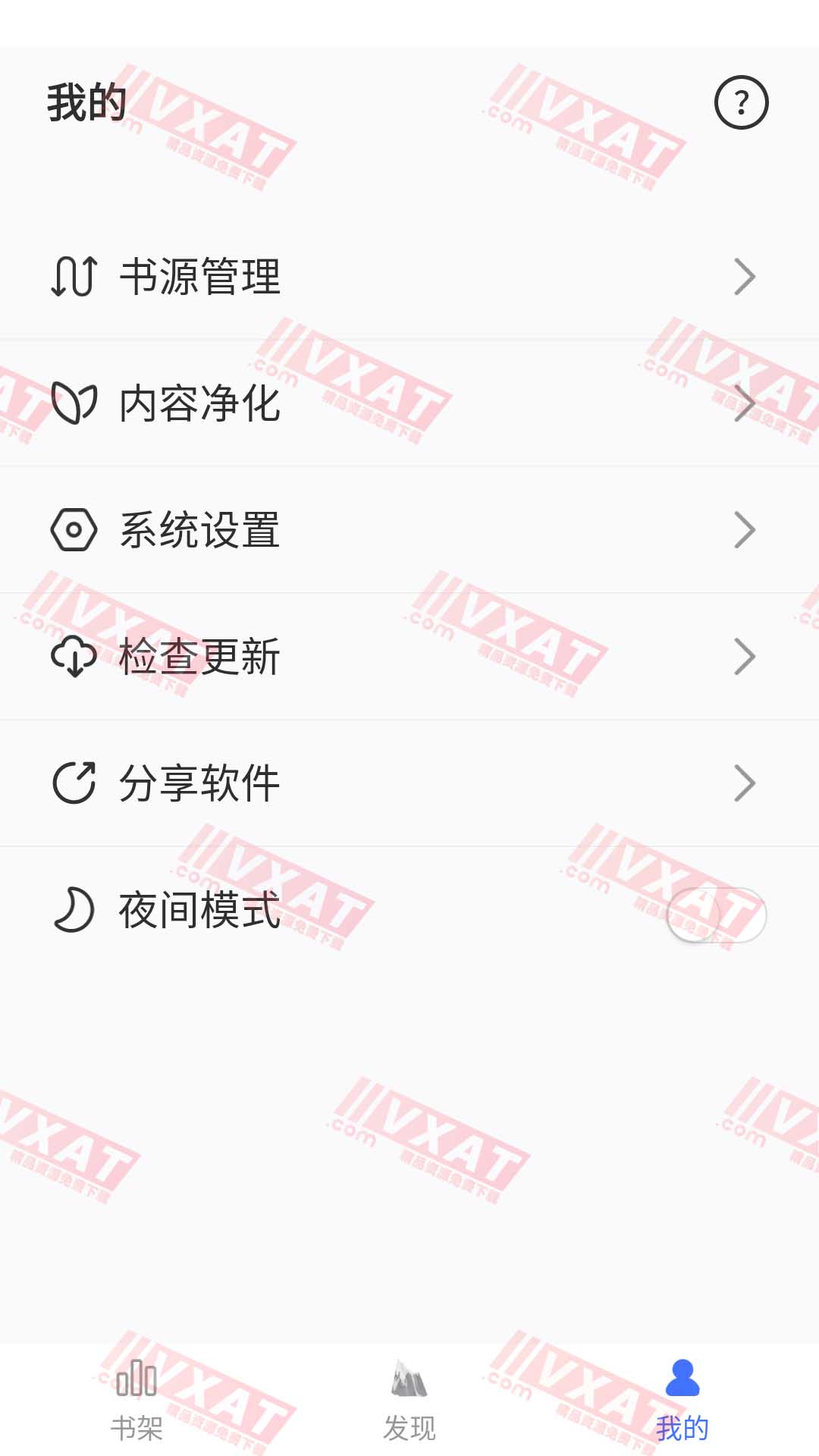
Task: Open 书源管理 book source management
Action: click(x=200, y=277)
